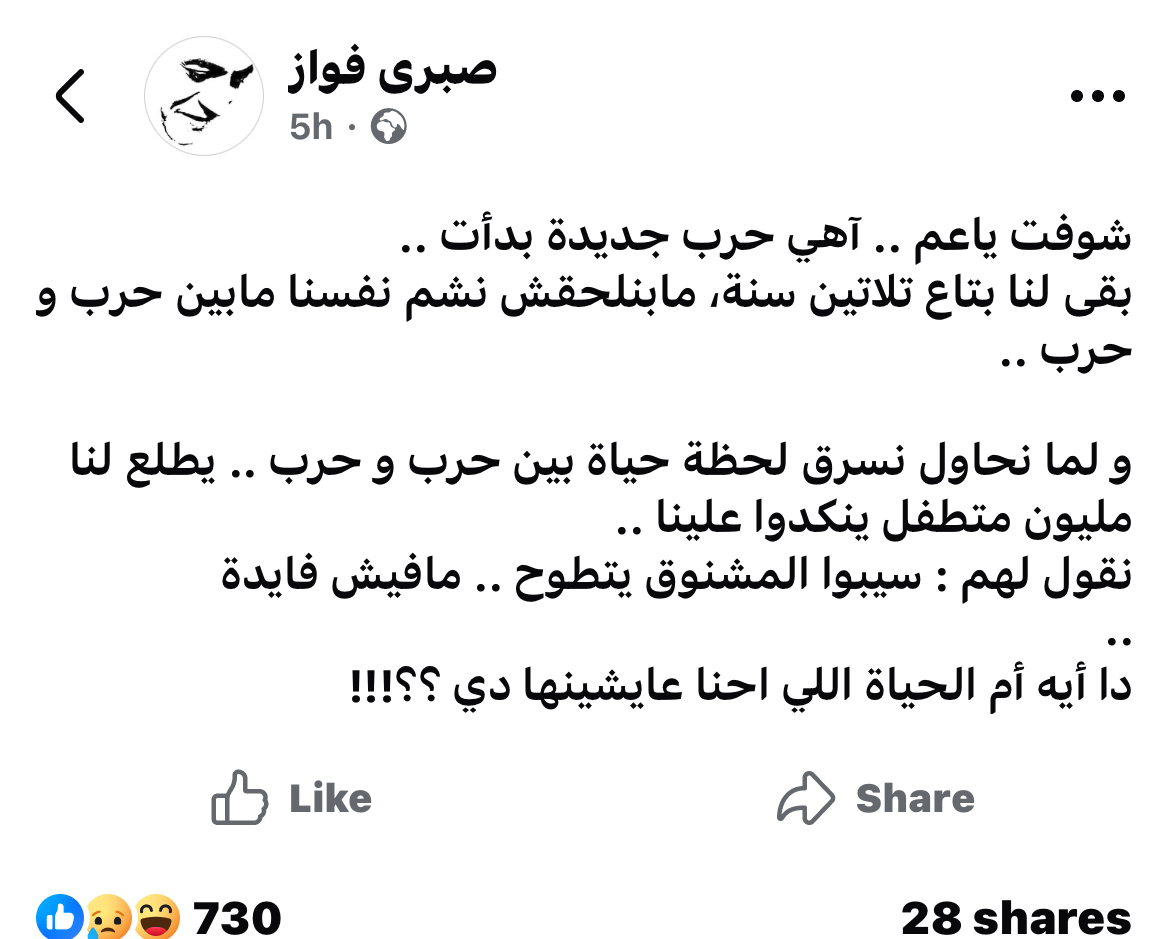Go back using the arrow
The image size is (1170, 939).
(70, 96)
